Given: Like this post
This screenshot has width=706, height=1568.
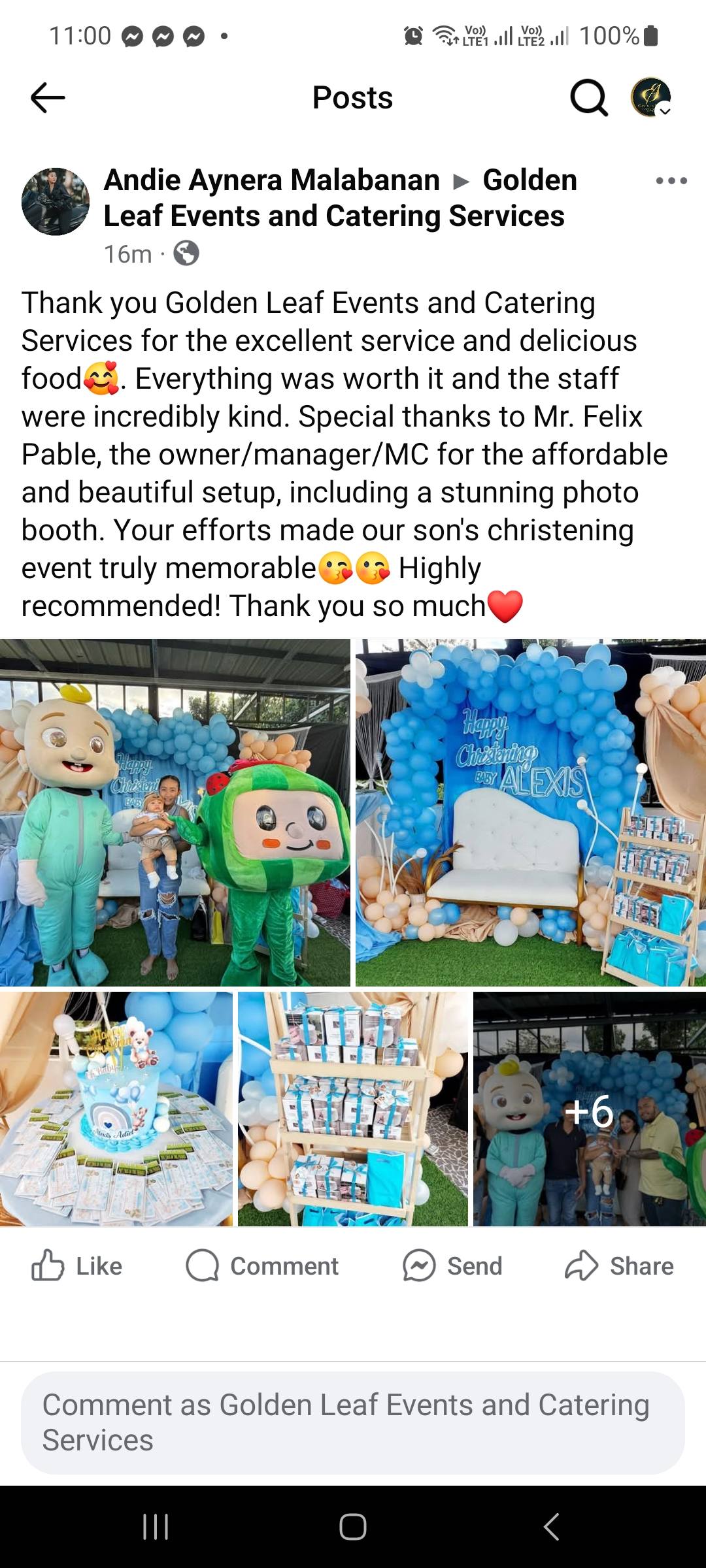Looking at the screenshot, I should pyautogui.click(x=77, y=1266).
